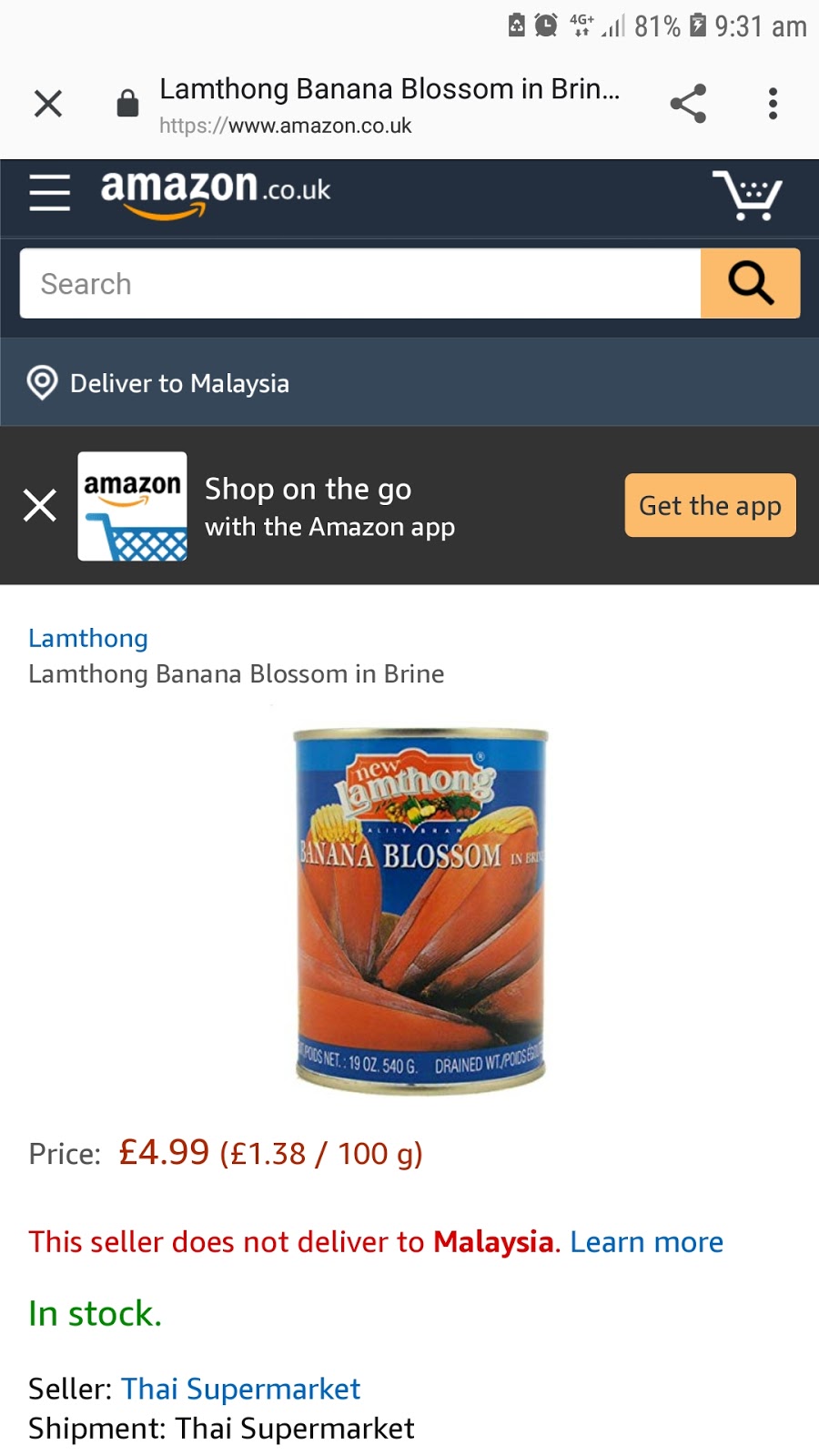Screen dimensions: 819x1456
Task: Open the shopping cart
Action: point(747,195)
